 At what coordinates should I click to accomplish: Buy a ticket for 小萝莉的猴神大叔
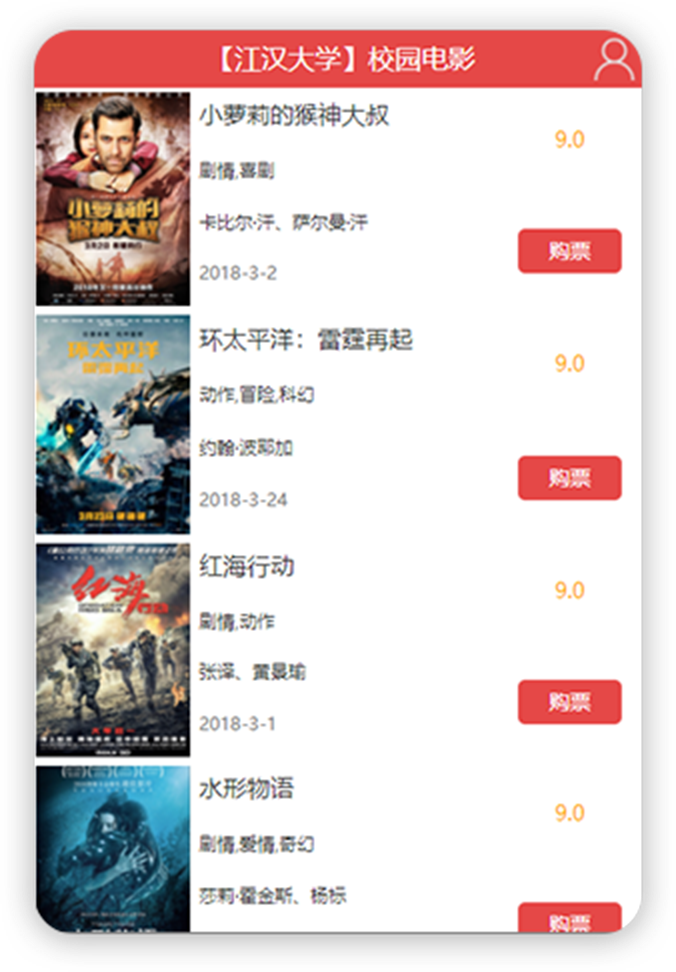click(569, 251)
